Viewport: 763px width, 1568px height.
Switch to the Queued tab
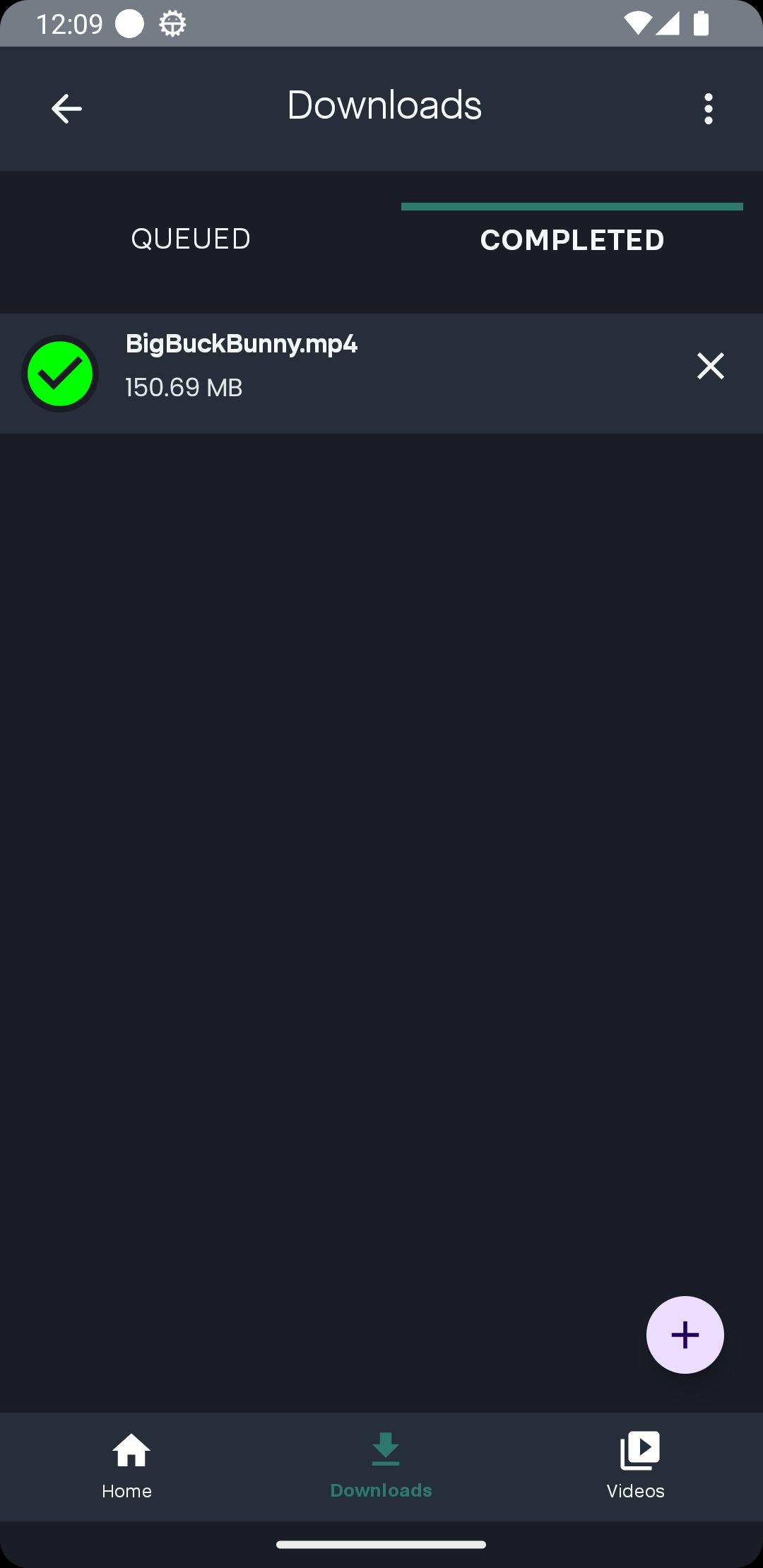tap(191, 239)
